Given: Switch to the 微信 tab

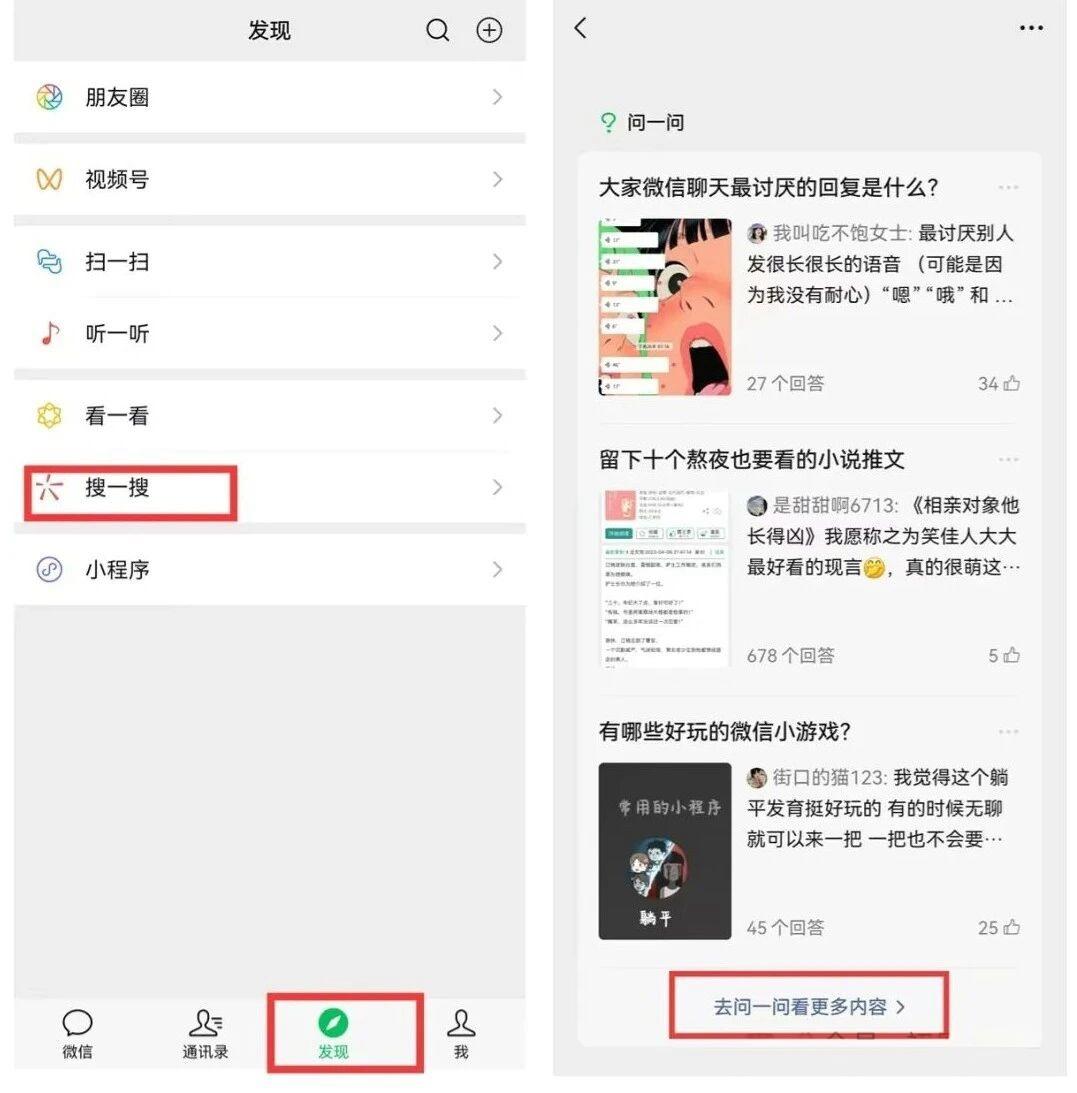Looking at the screenshot, I should tap(77, 1033).
